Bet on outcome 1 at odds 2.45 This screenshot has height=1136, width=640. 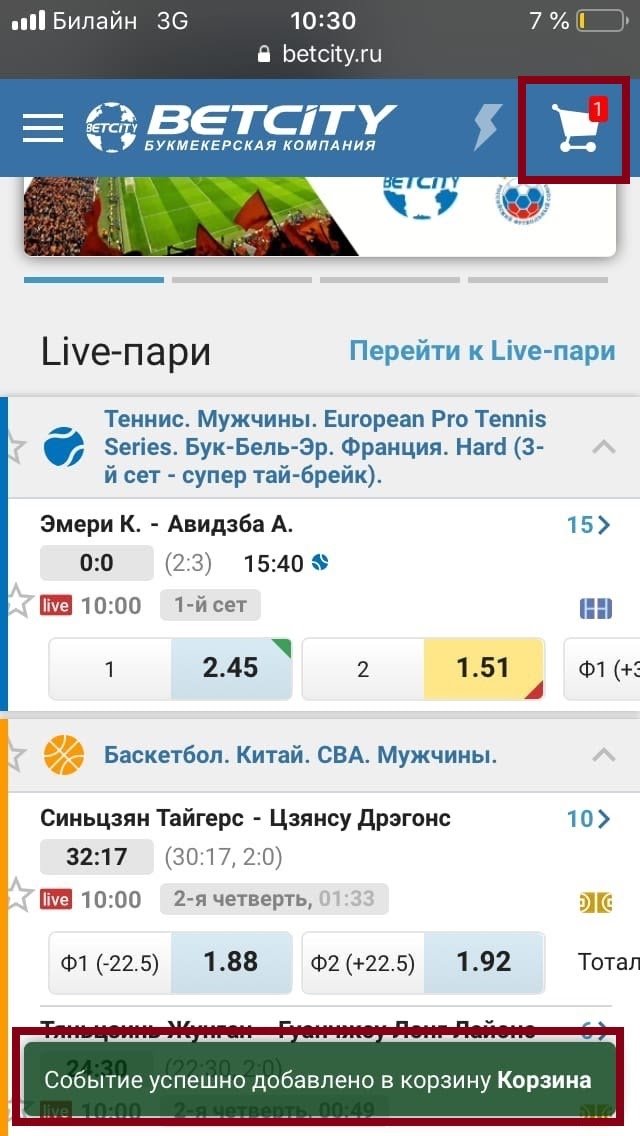point(231,668)
